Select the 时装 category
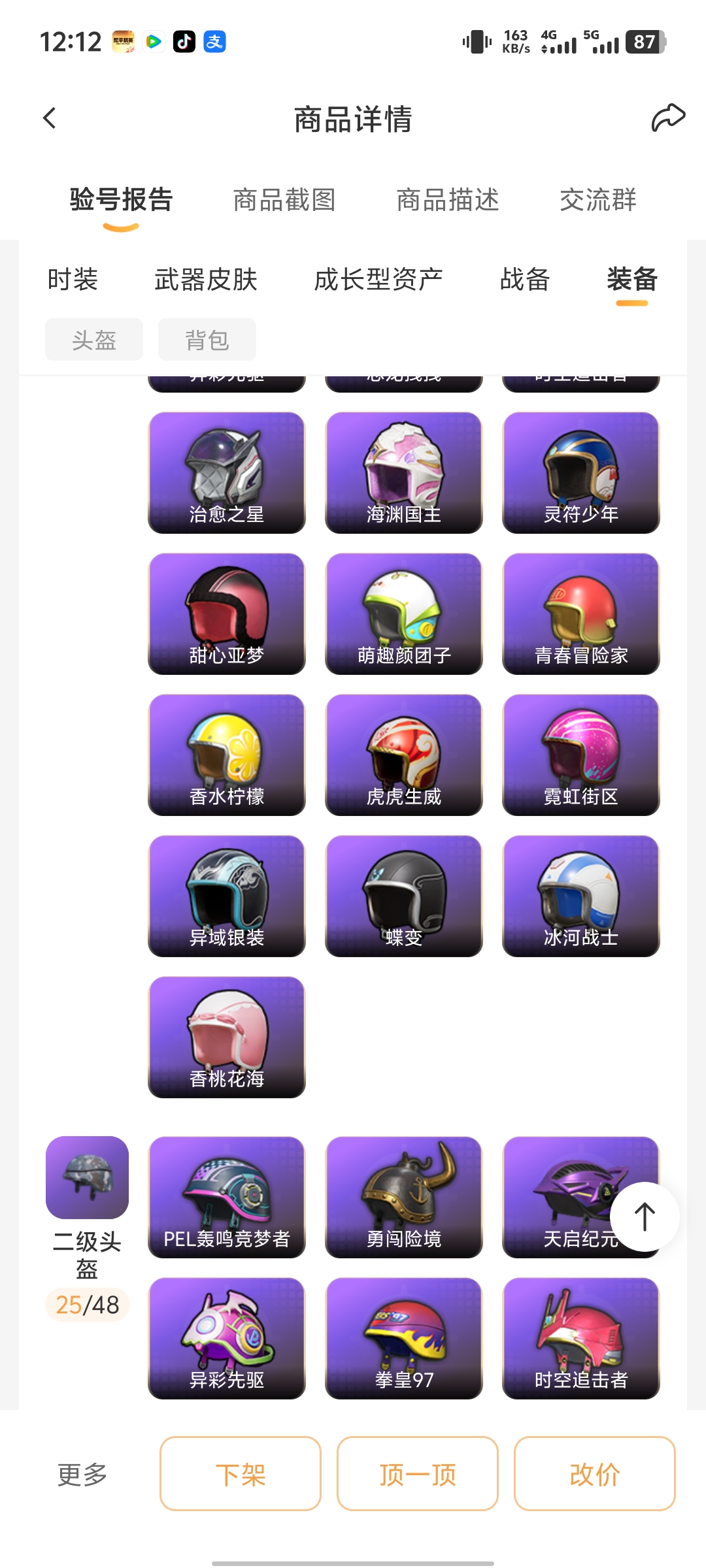This screenshot has width=706, height=1568. click(73, 280)
